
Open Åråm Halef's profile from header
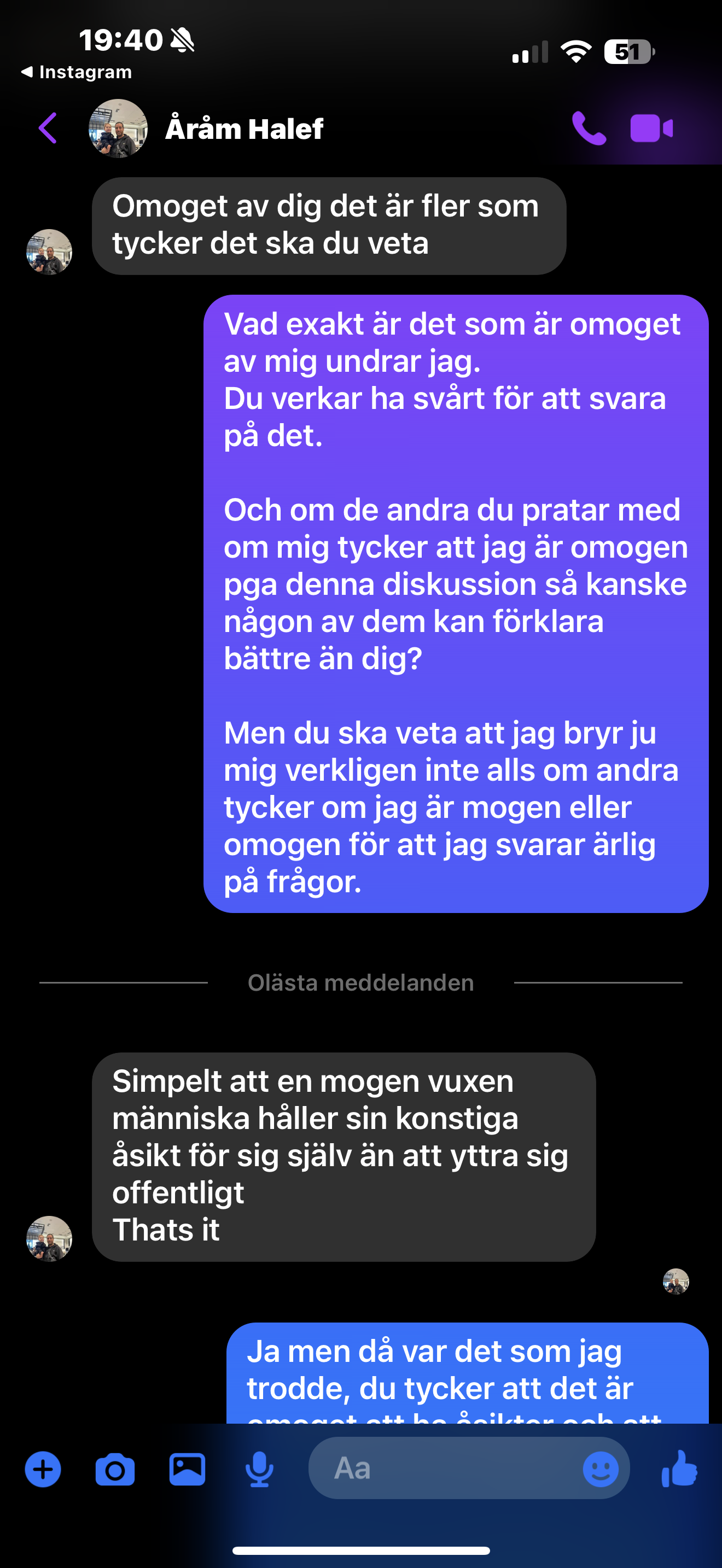coord(244,128)
